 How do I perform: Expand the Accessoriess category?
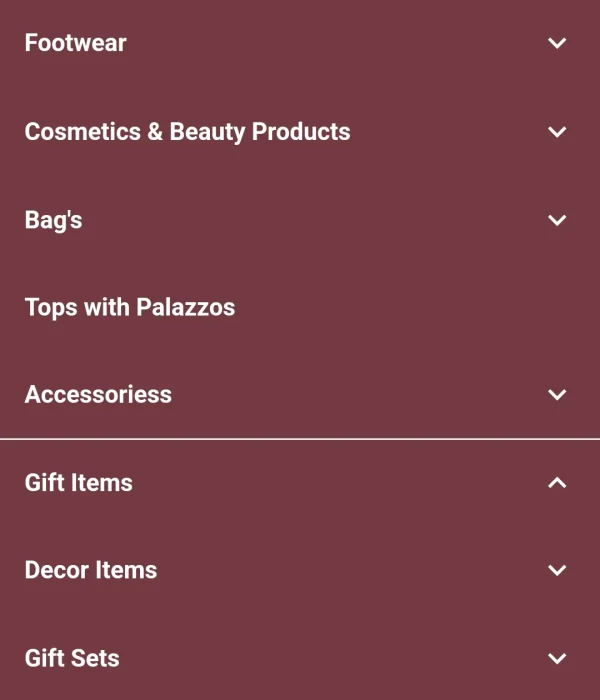pyautogui.click(x=557, y=395)
